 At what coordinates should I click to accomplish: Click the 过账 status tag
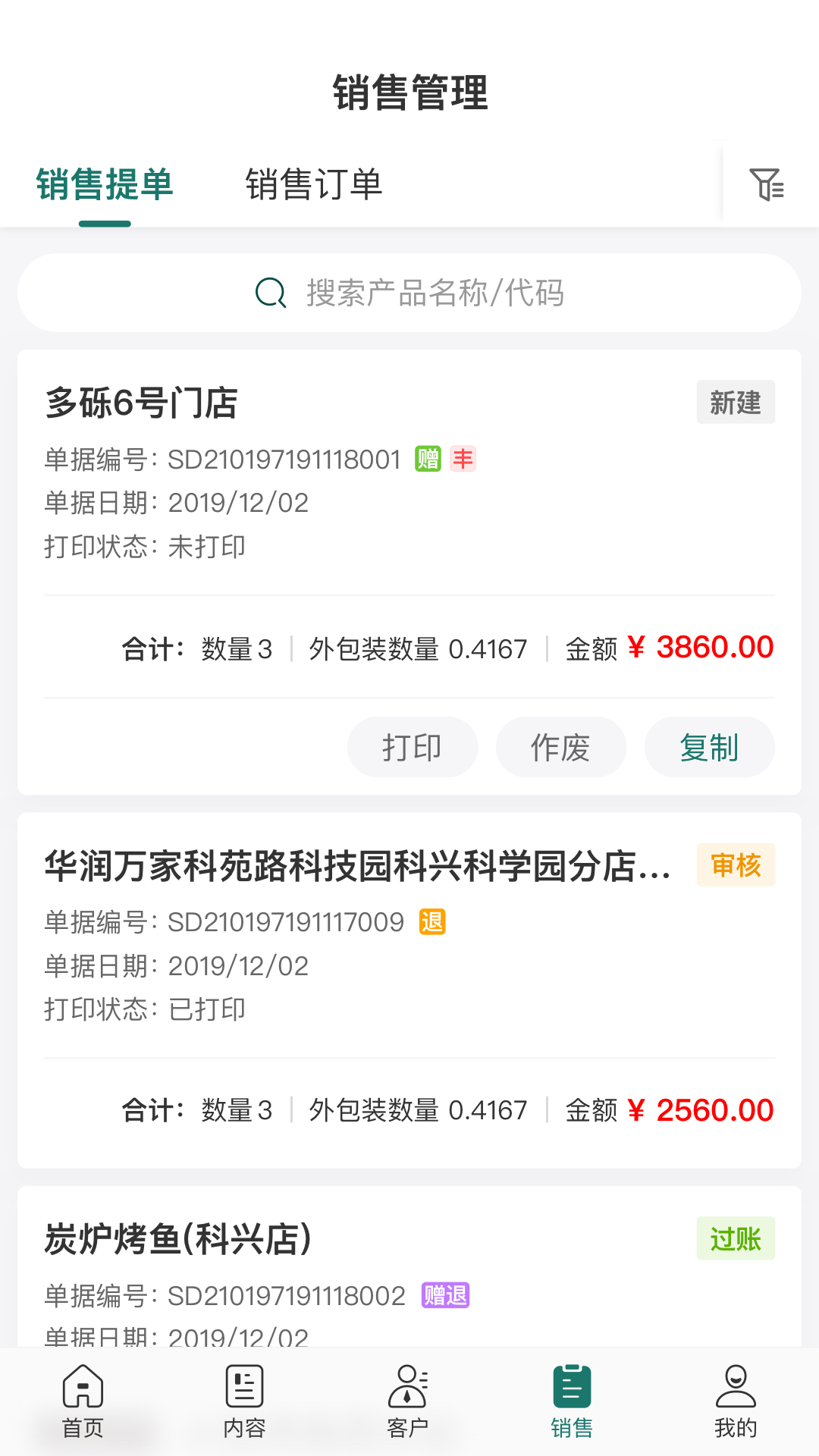point(735,1238)
